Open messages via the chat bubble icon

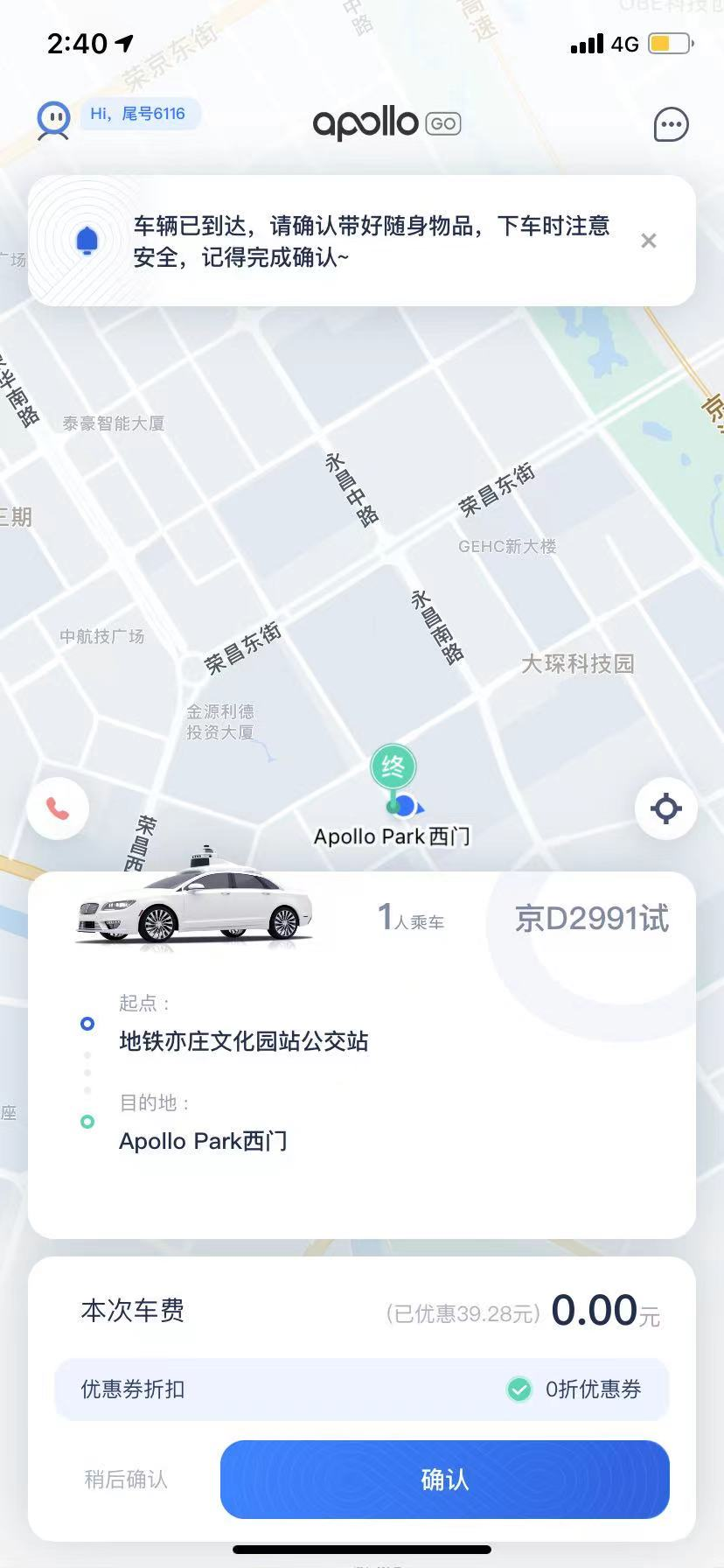coord(670,123)
